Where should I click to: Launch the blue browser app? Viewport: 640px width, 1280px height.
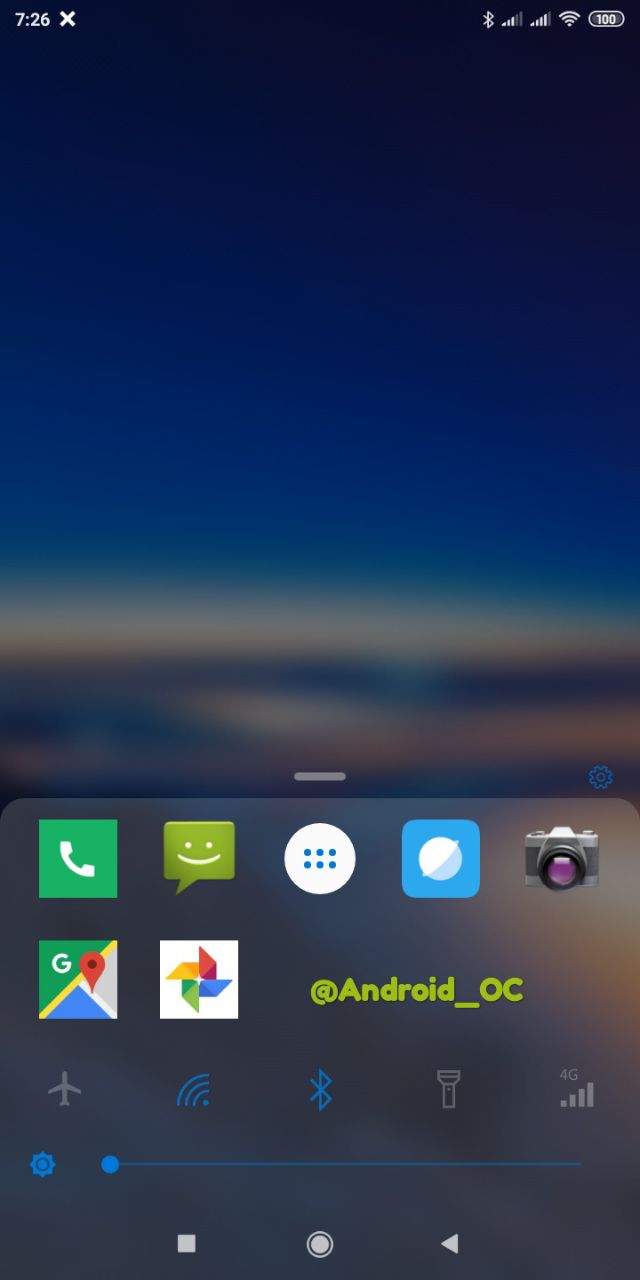point(441,859)
